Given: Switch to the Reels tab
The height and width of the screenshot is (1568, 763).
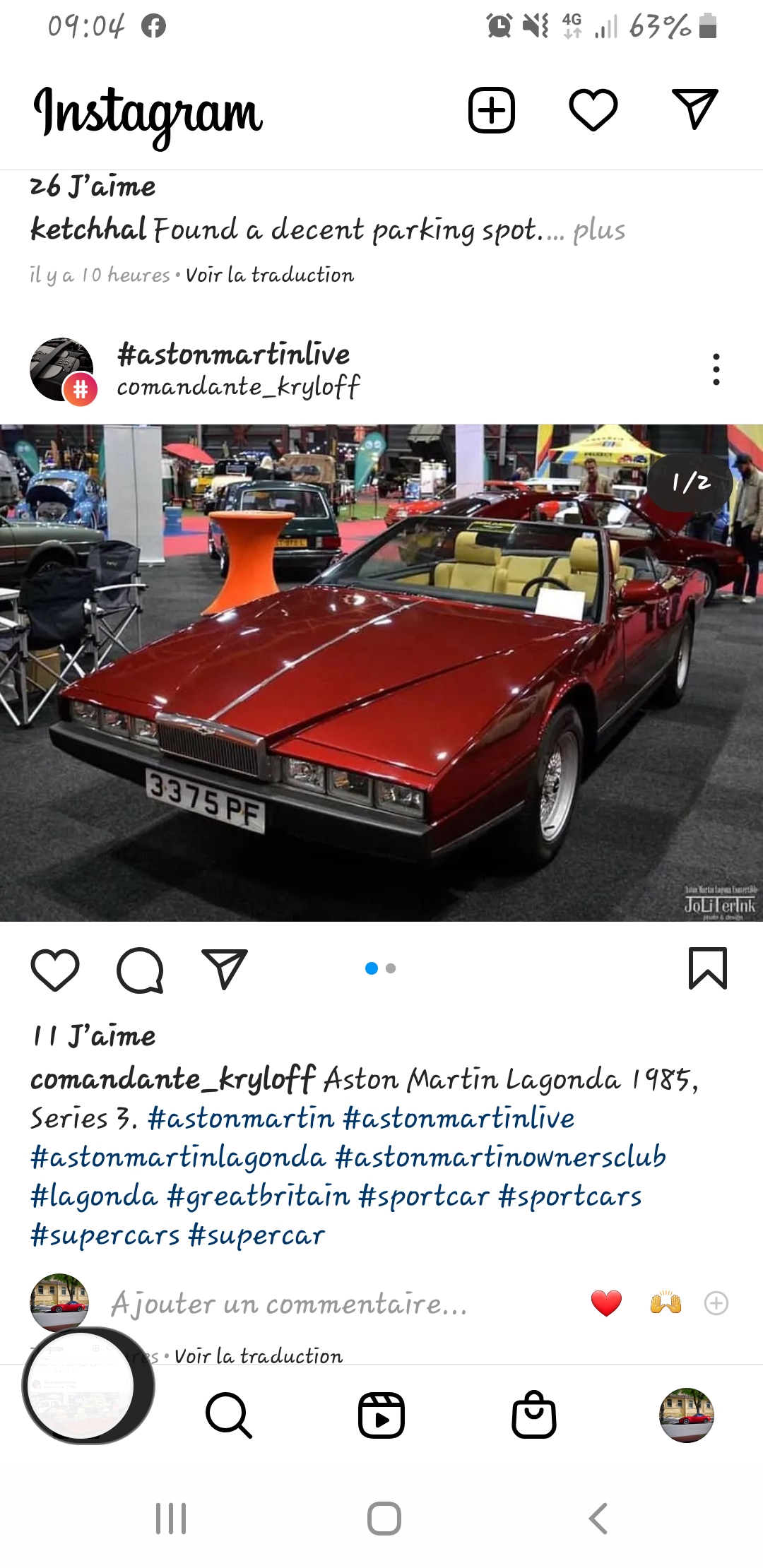Looking at the screenshot, I should click(x=381, y=1415).
